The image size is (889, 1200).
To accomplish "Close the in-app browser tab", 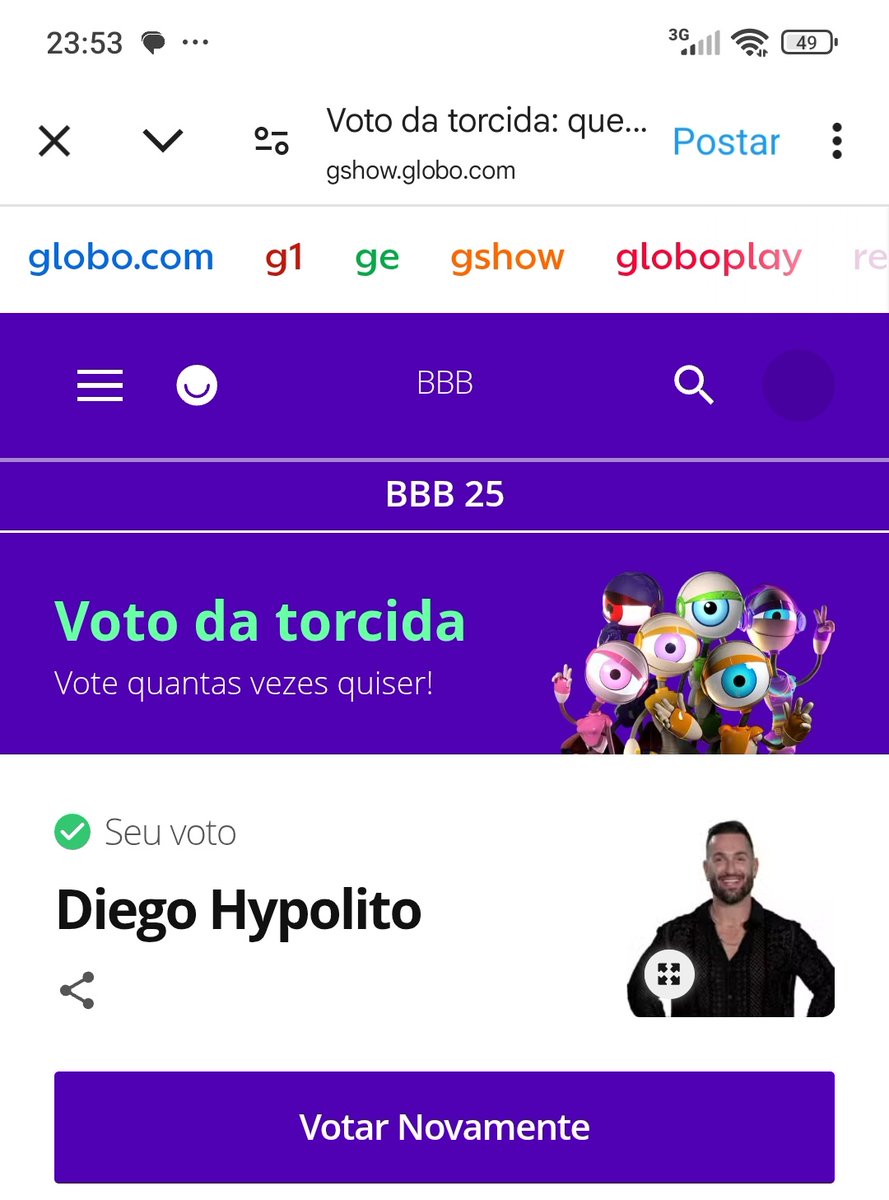I will (x=54, y=141).
